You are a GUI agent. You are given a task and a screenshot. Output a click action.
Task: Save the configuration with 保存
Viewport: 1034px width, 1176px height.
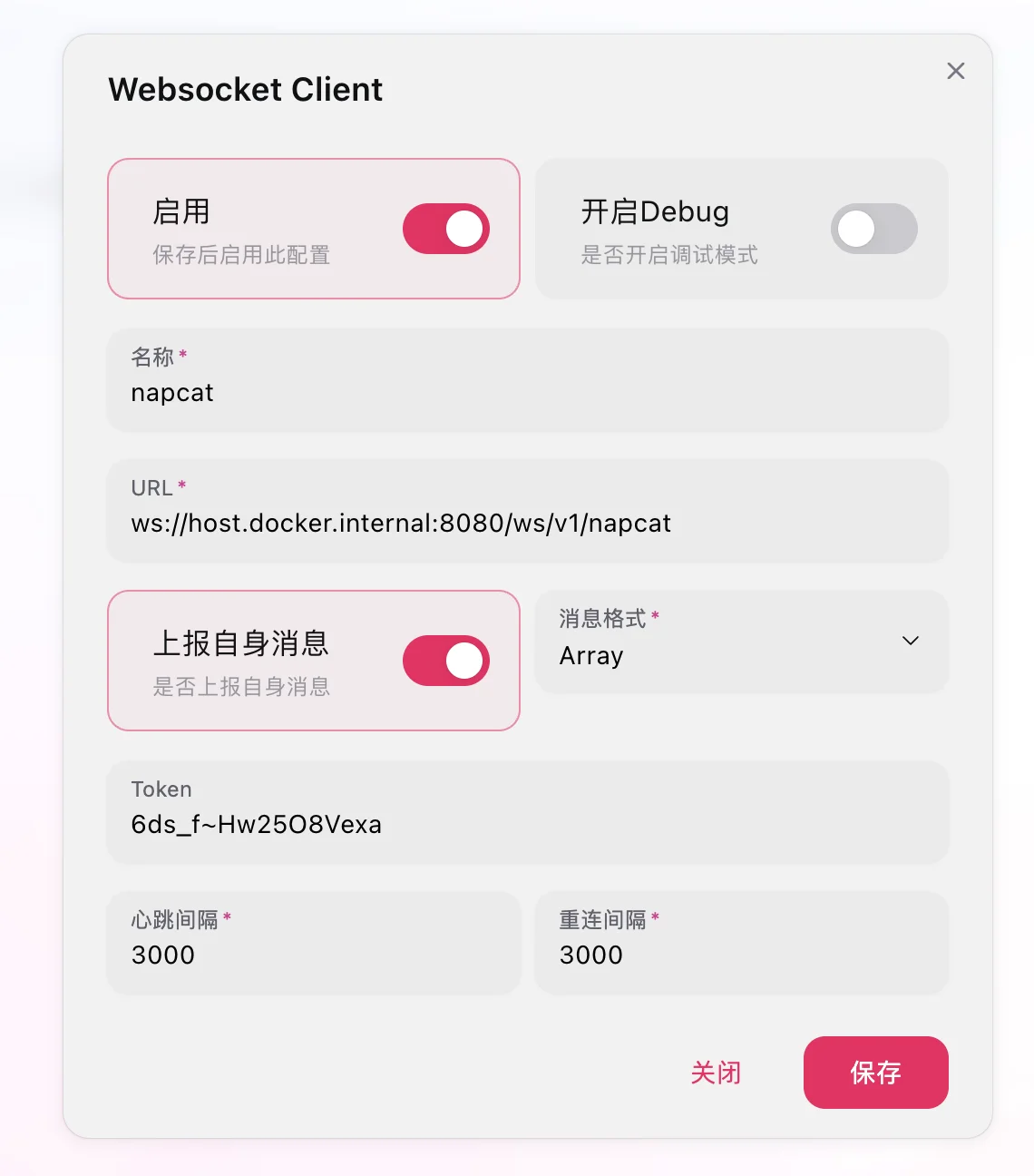tap(875, 1073)
